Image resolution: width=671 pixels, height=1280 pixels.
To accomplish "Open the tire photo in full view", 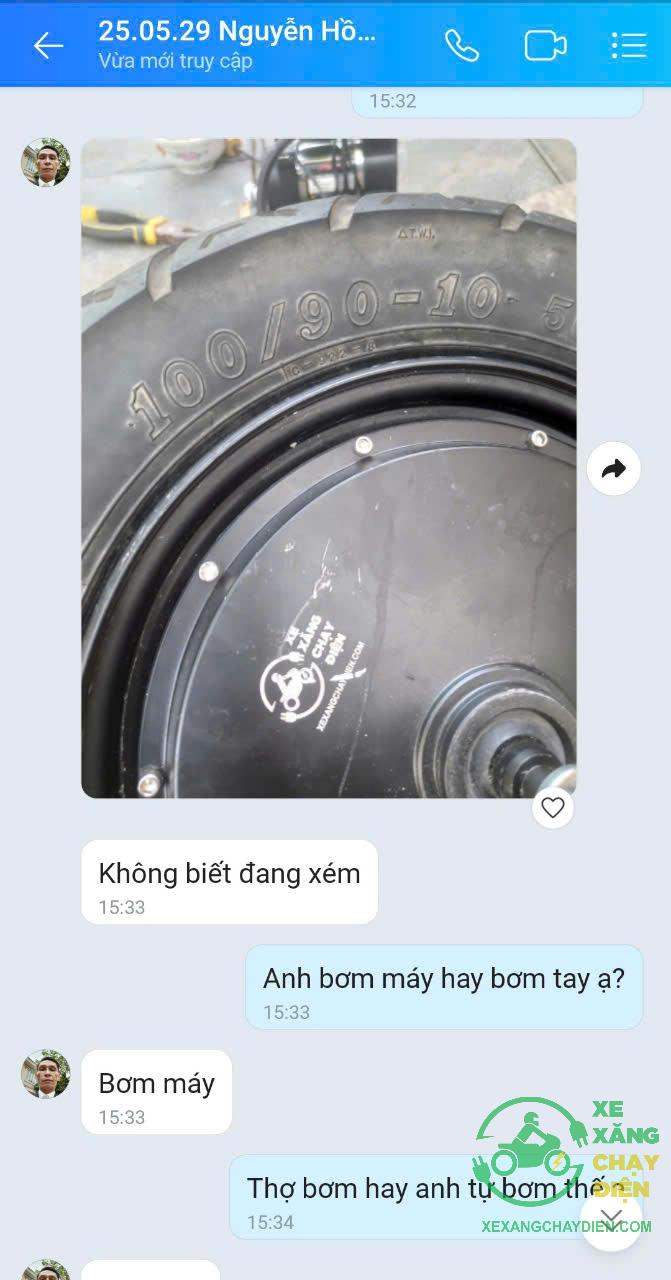I will click(328, 467).
